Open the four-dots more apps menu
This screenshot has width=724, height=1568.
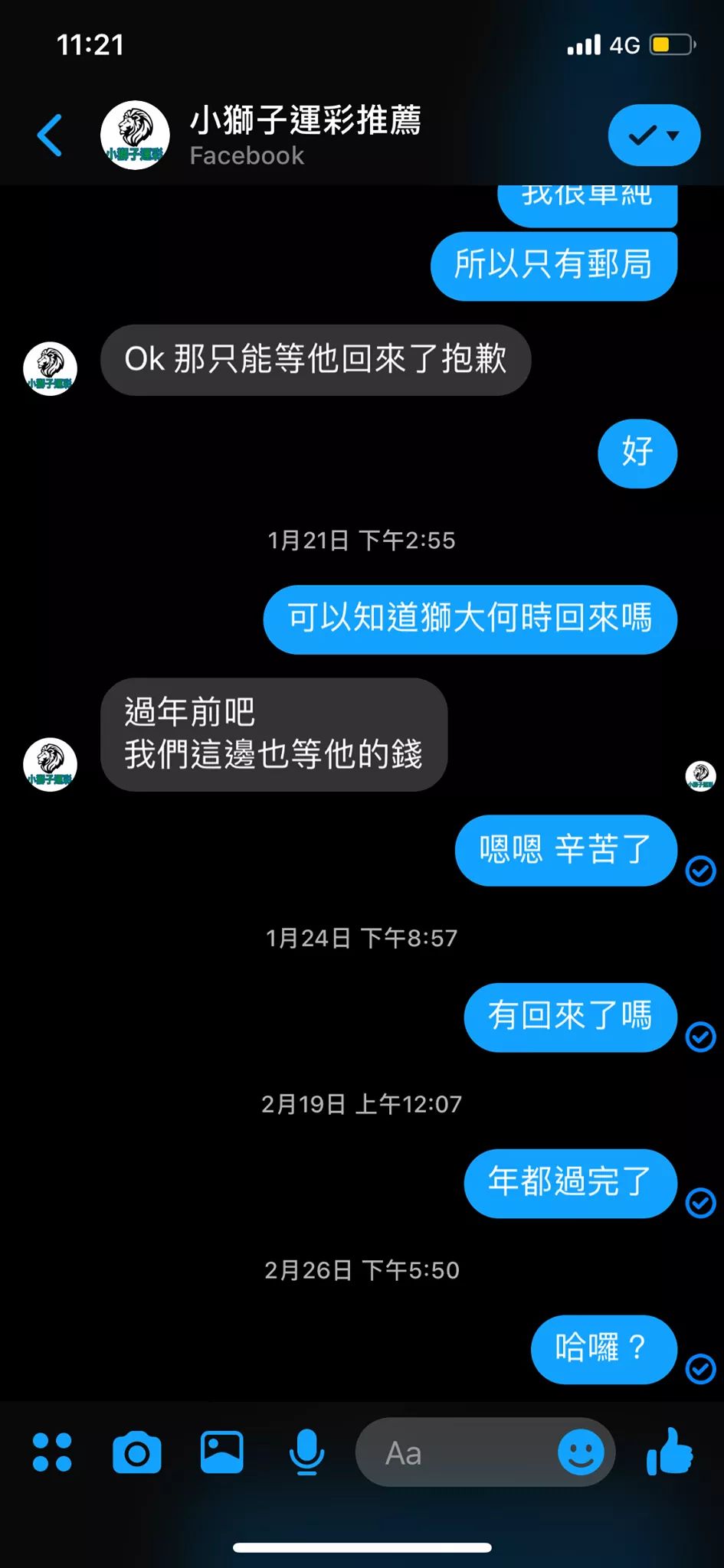pyautogui.click(x=52, y=1452)
